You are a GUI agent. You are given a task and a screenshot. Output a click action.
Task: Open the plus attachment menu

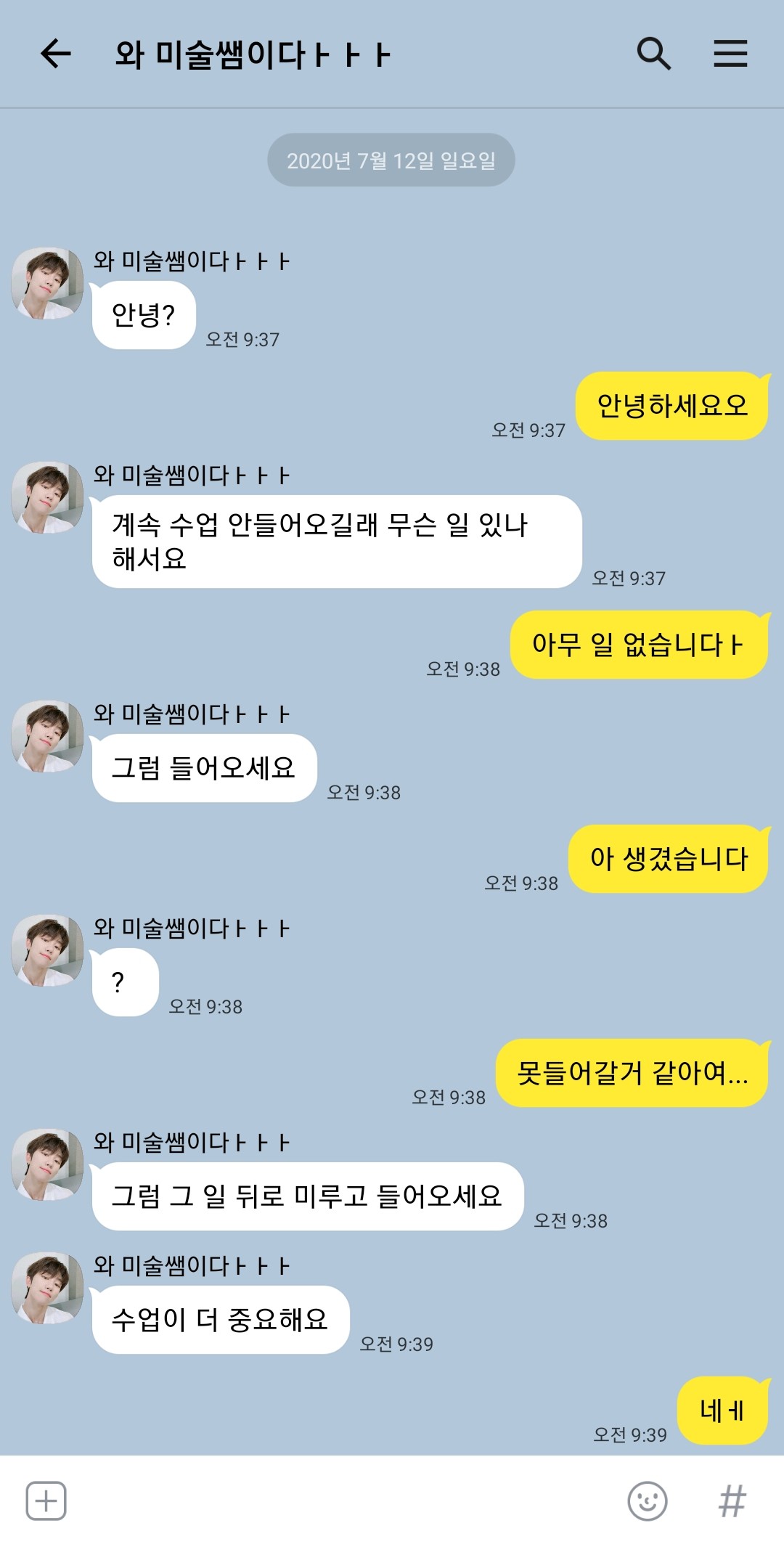[46, 1501]
